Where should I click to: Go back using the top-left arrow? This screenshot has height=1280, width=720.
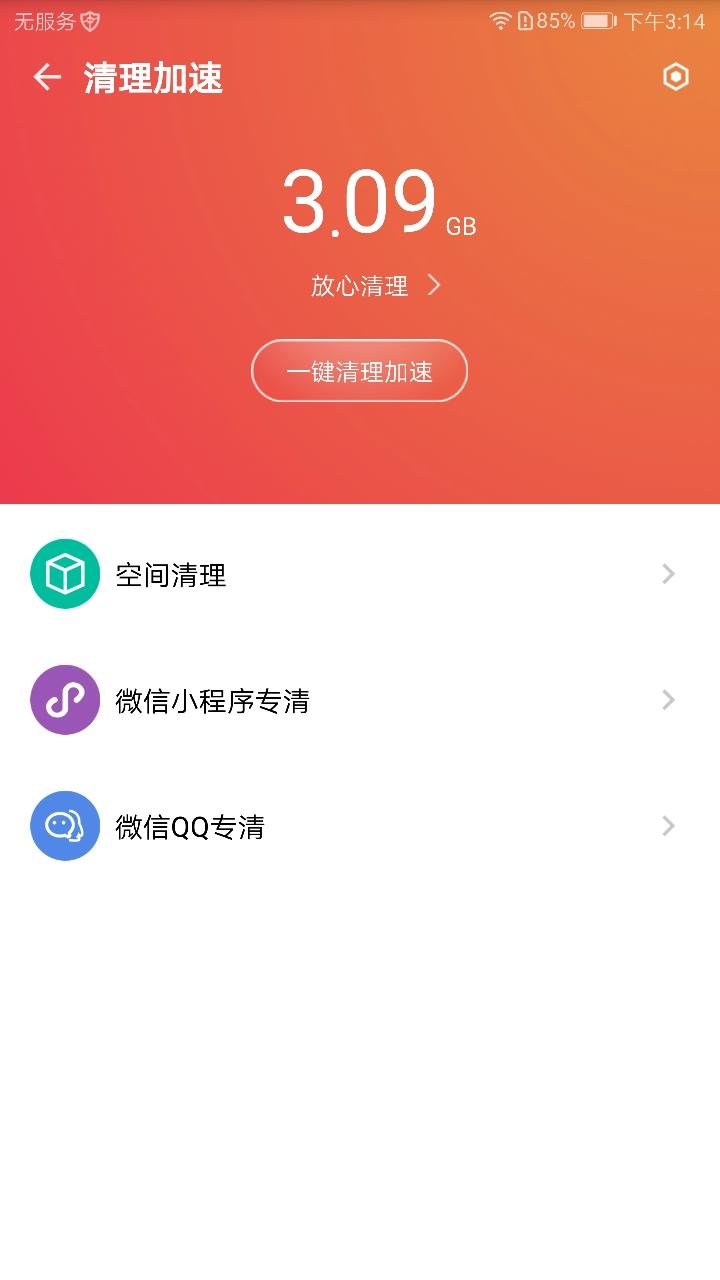point(47,78)
